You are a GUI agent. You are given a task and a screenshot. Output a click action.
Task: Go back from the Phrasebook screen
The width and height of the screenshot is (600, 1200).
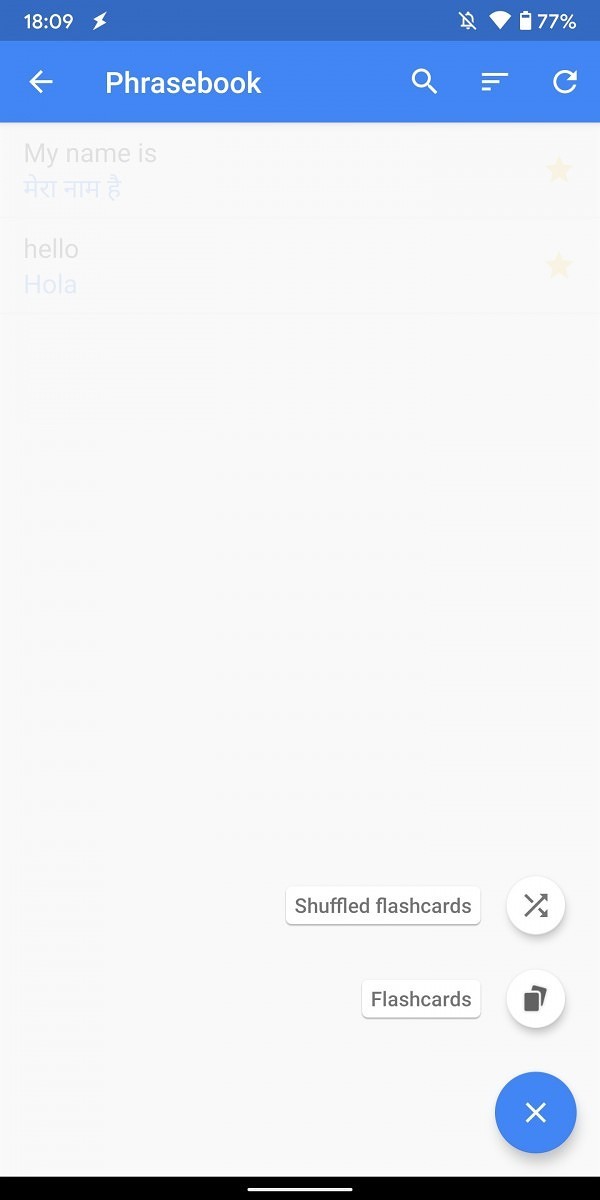point(41,82)
